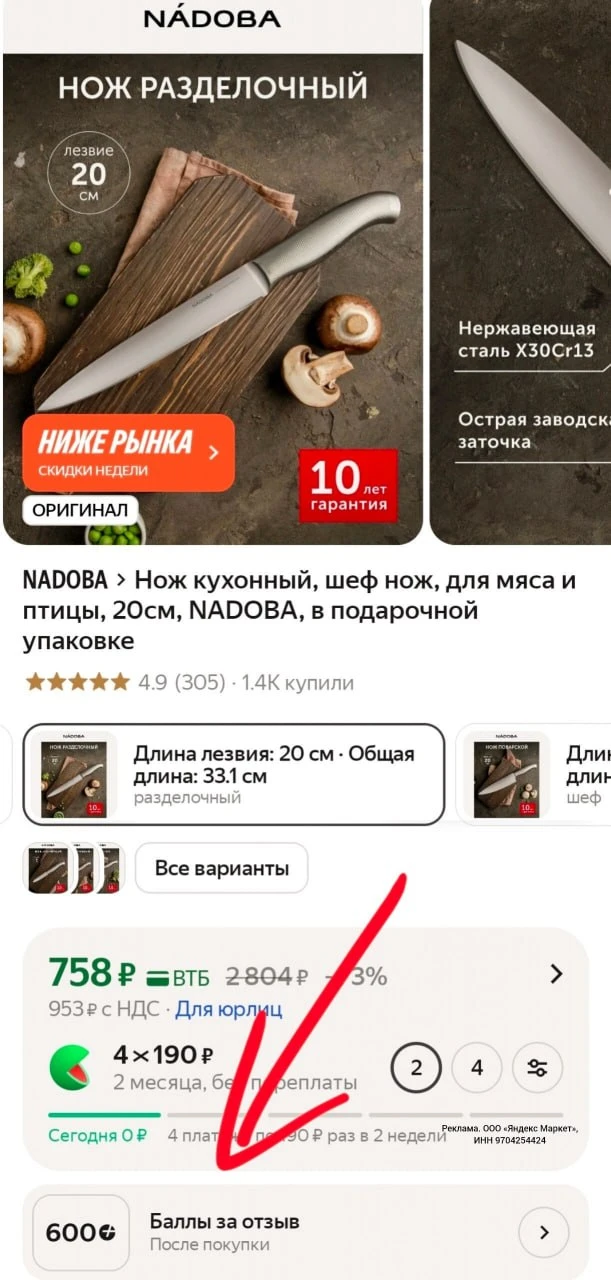Expand price details with the chevron
The height and width of the screenshot is (1280, 611).
pyautogui.click(x=557, y=974)
